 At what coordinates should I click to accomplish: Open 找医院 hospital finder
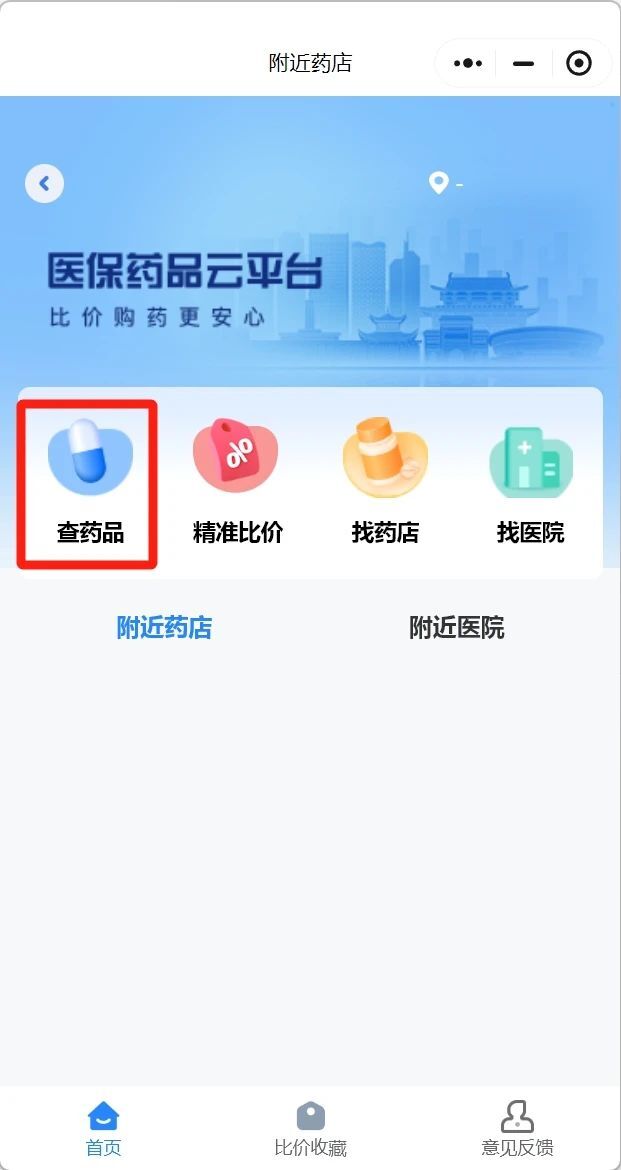[x=530, y=484]
